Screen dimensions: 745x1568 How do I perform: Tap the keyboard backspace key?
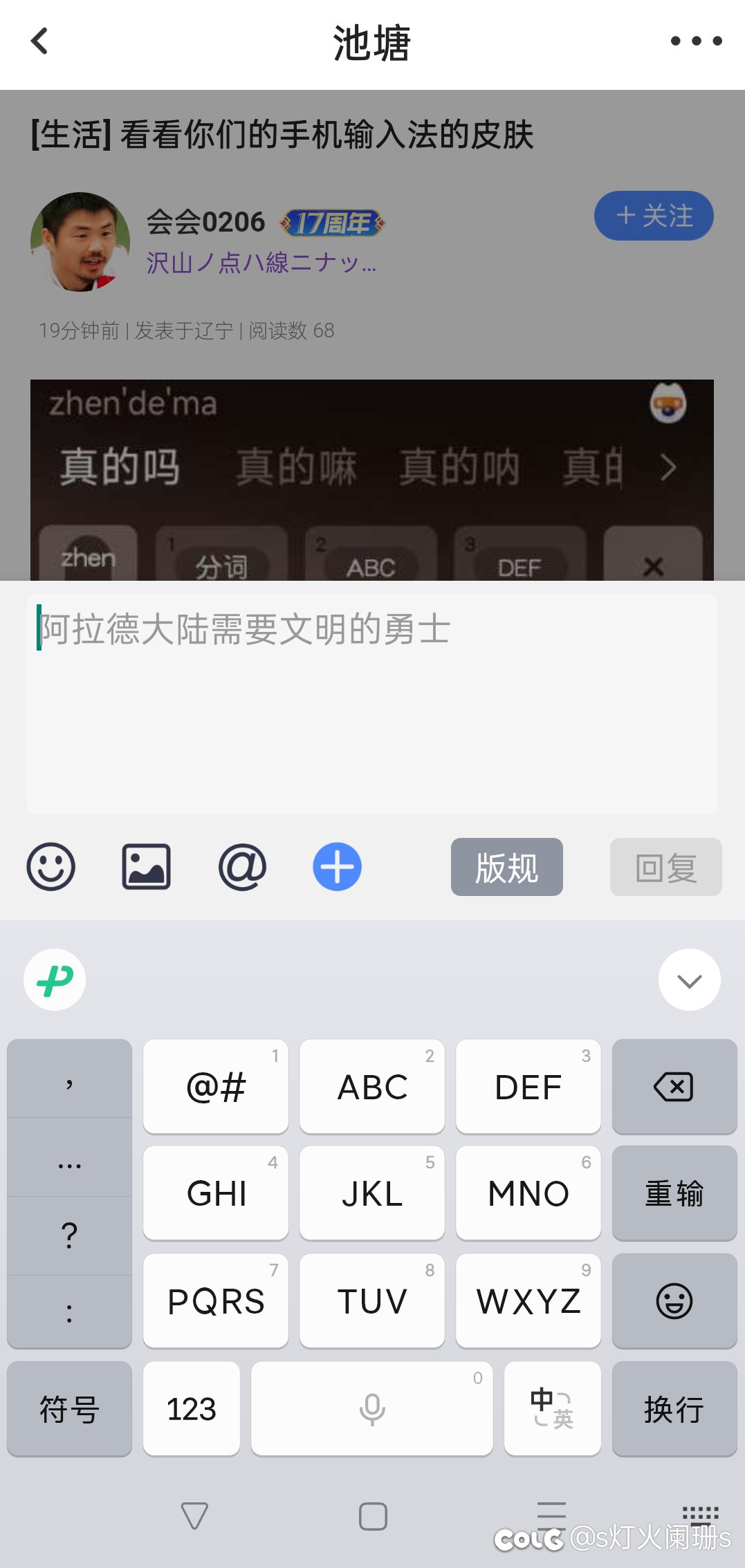(x=674, y=1087)
